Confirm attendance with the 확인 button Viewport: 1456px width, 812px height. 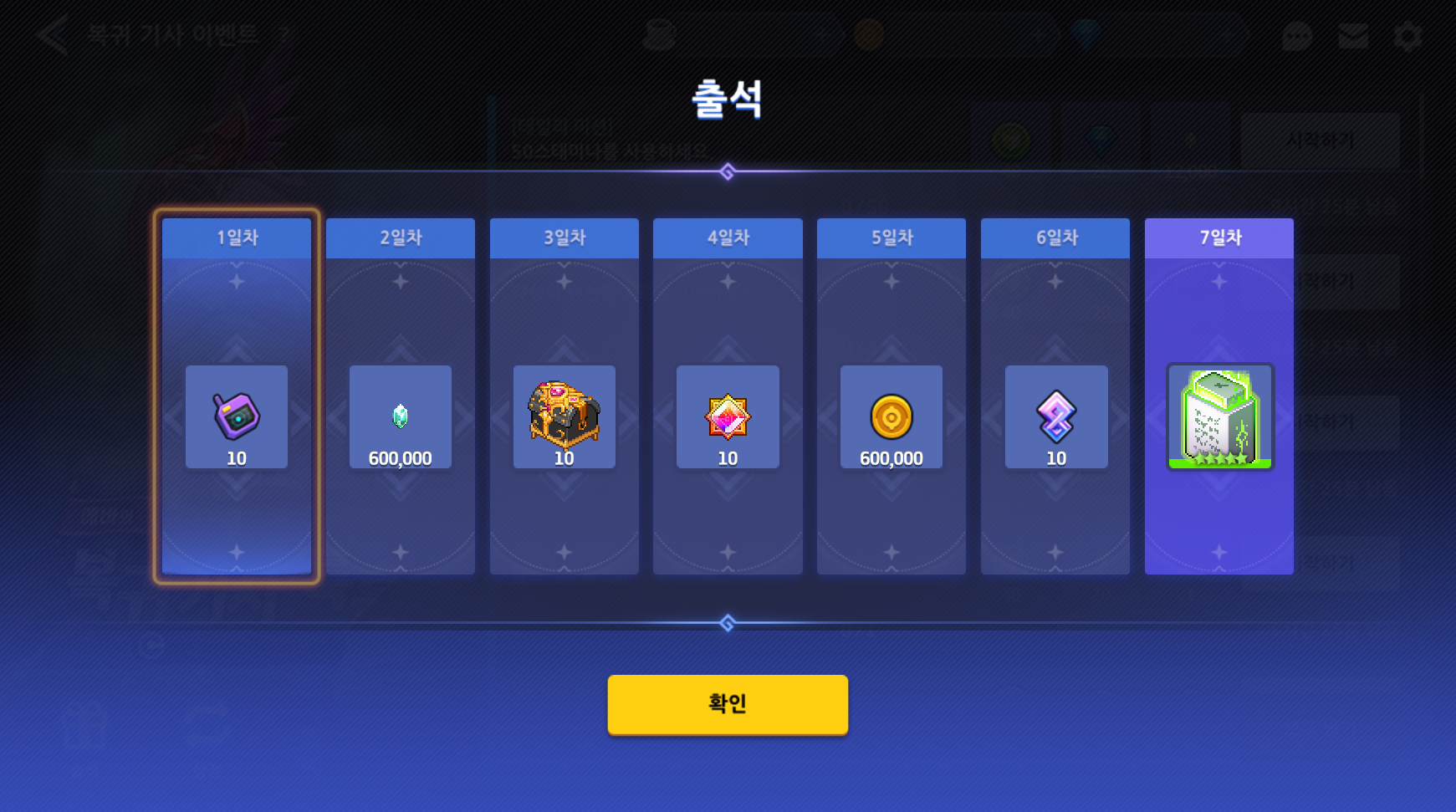728,704
